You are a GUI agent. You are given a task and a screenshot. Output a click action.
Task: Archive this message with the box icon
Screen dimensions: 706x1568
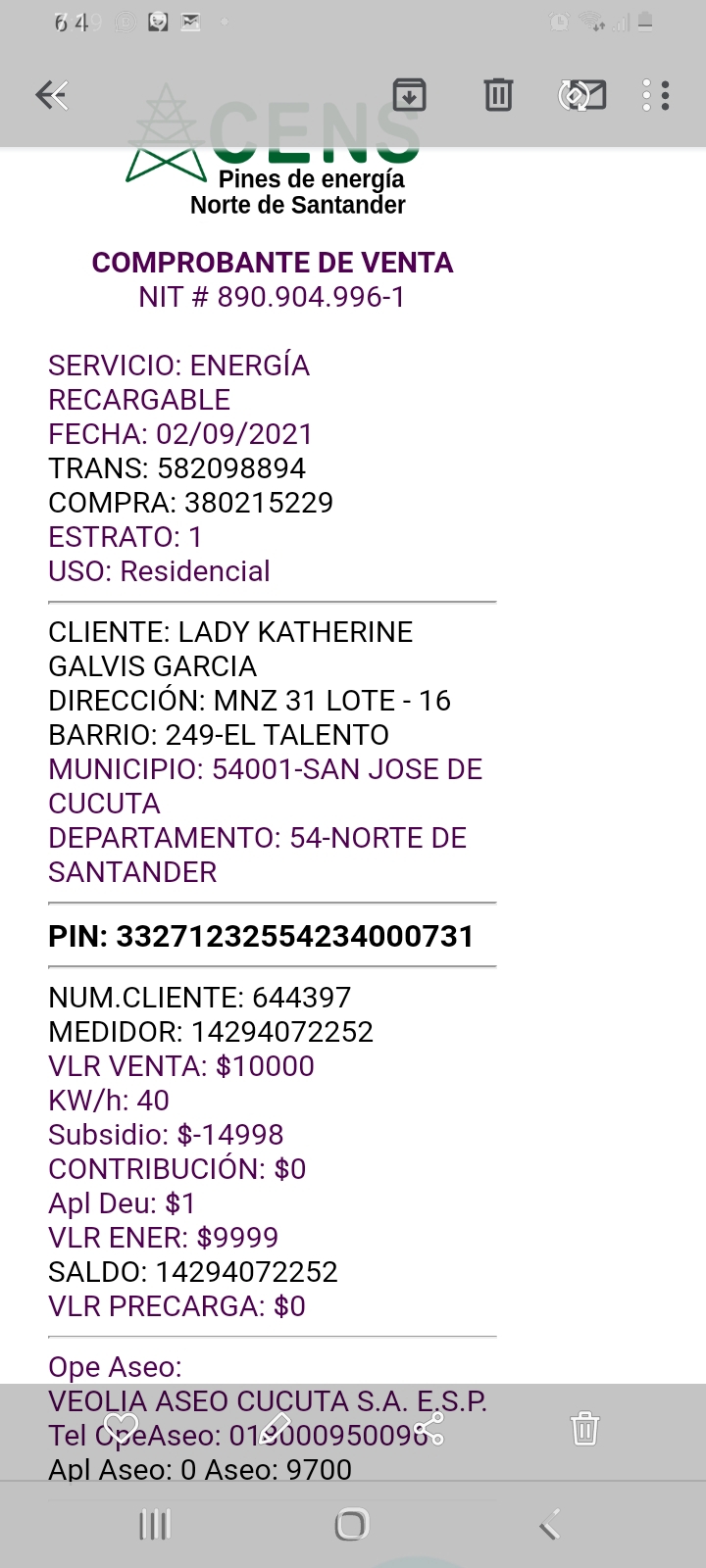click(409, 95)
